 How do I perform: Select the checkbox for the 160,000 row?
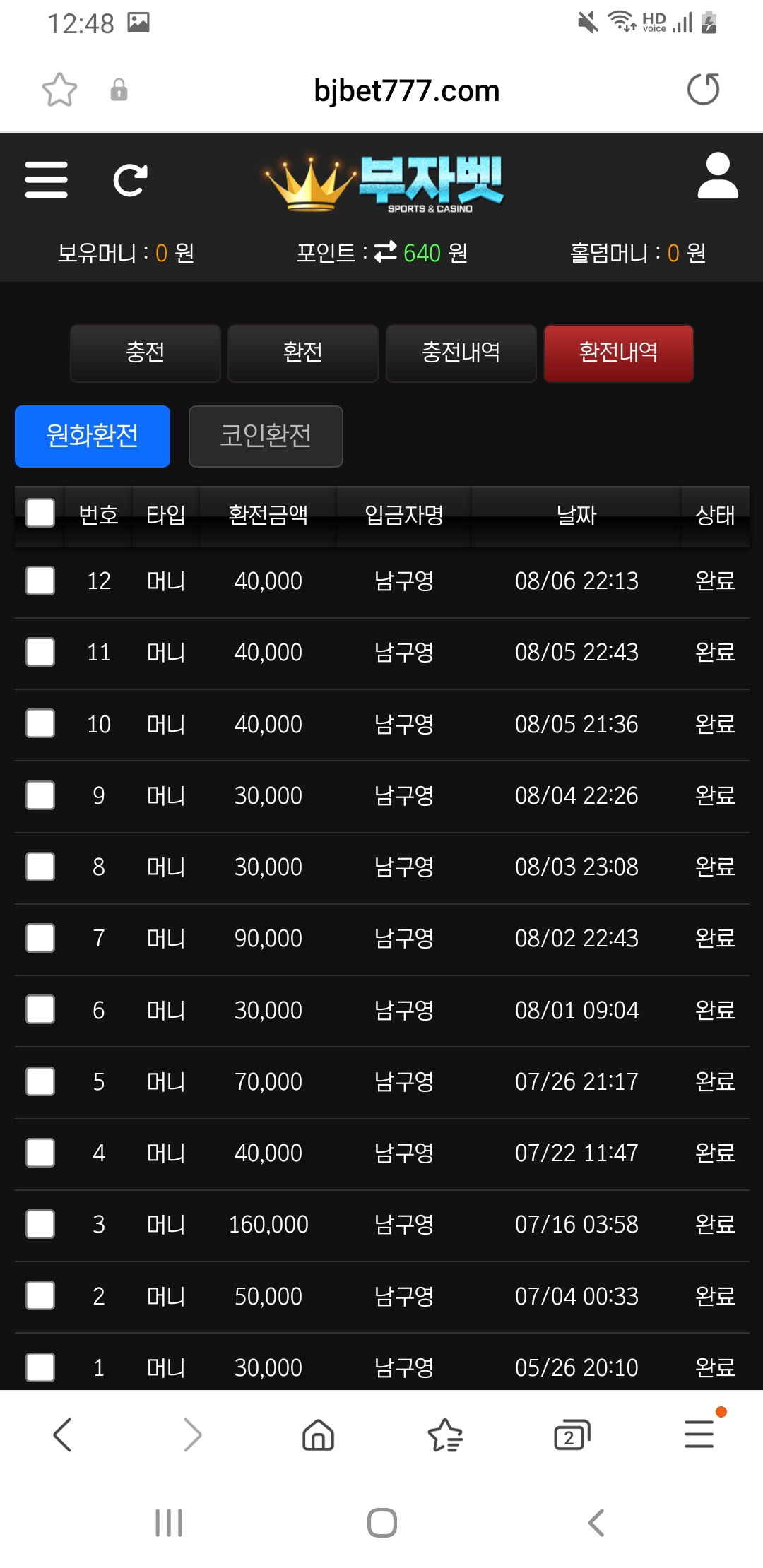(x=40, y=1224)
